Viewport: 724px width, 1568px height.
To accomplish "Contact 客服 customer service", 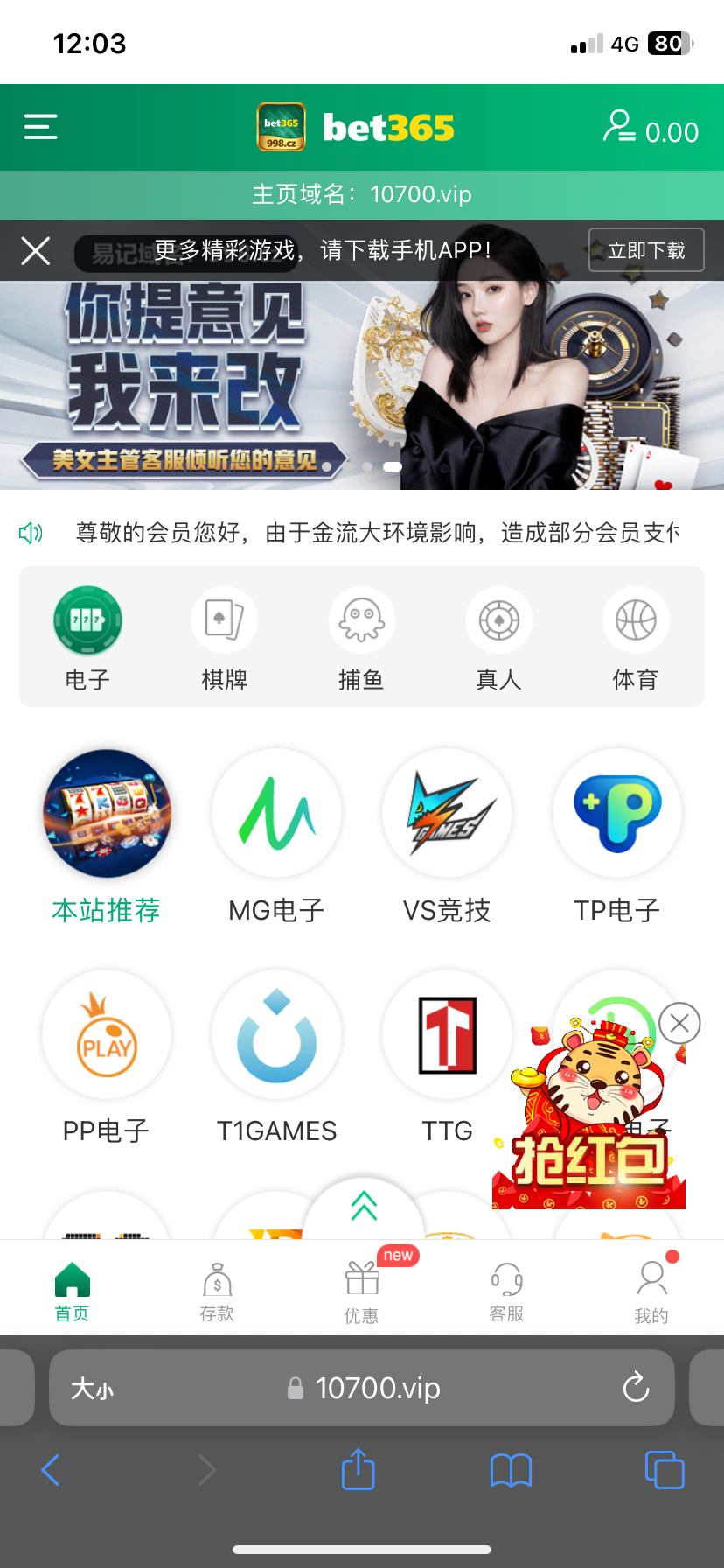I will pos(507,1291).
